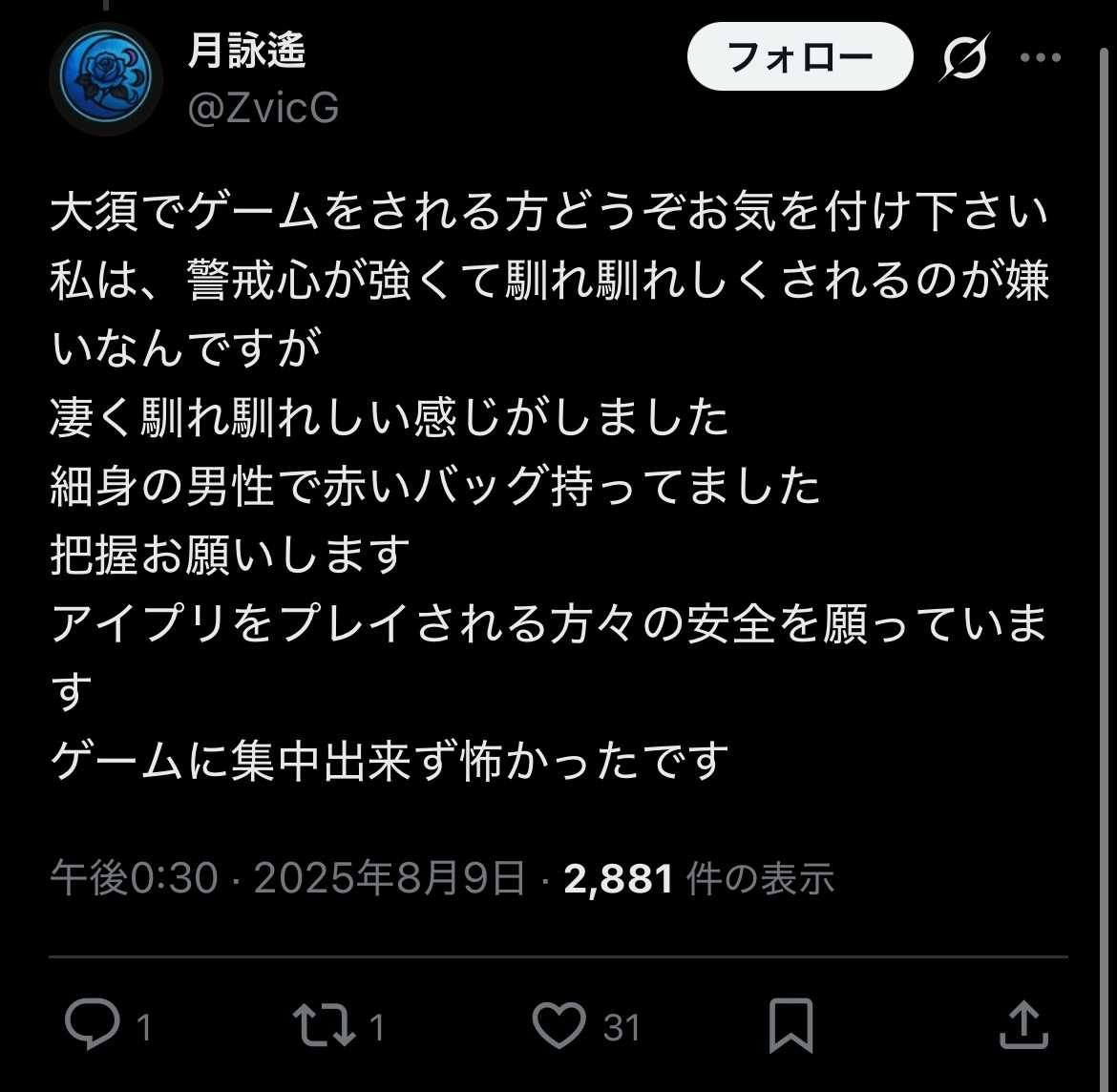The image size is (1117, 1092).
Task: Repost this tweet
Action: [324, 1025]
